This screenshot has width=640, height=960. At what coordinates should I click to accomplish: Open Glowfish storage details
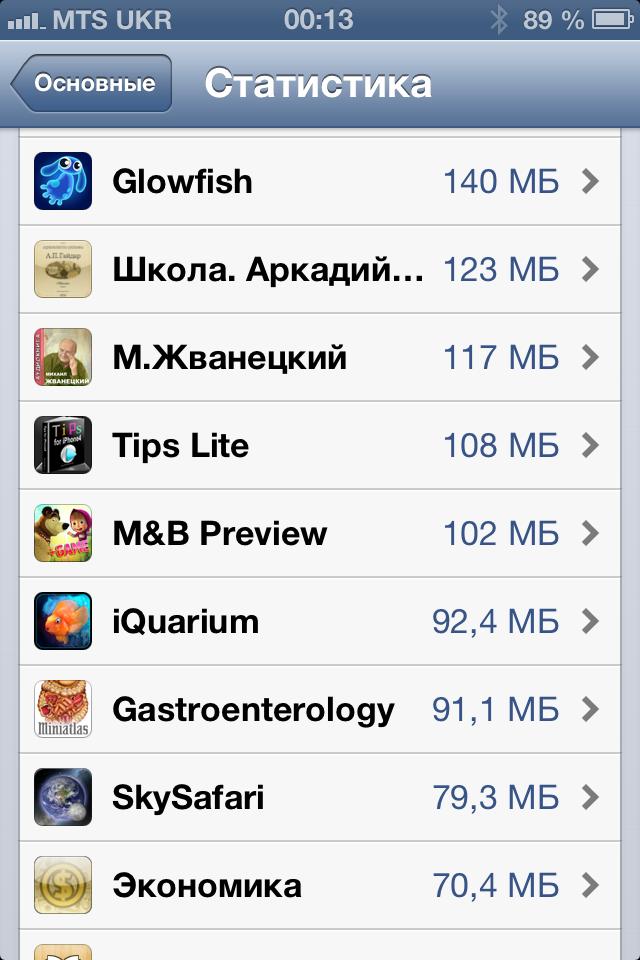point(320,181)
